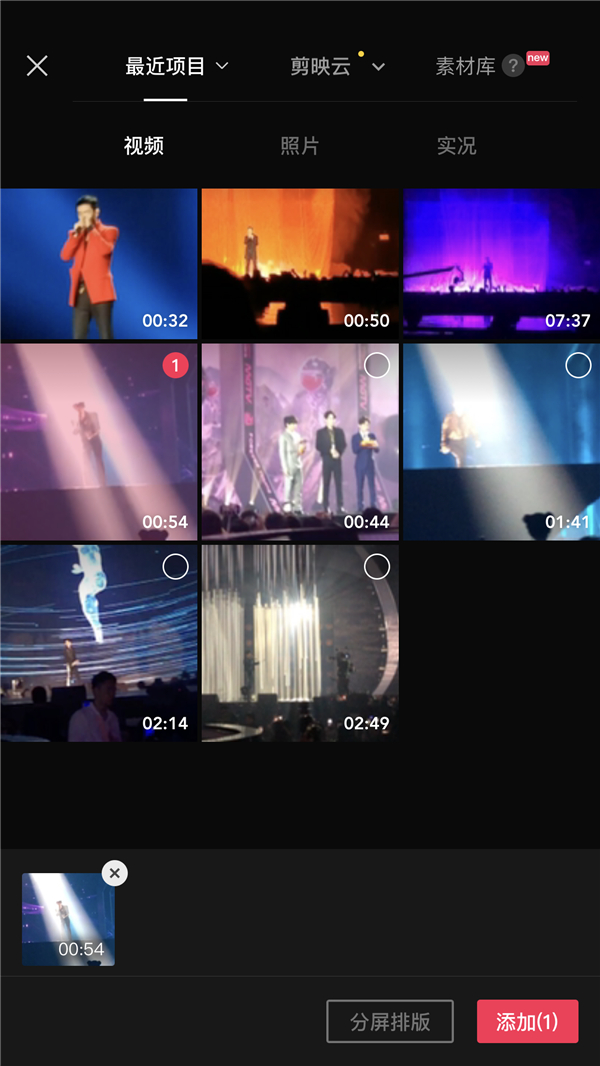
Task: Remove the selected 00:54 clip from tray
Action: click(x=115, y=873)
